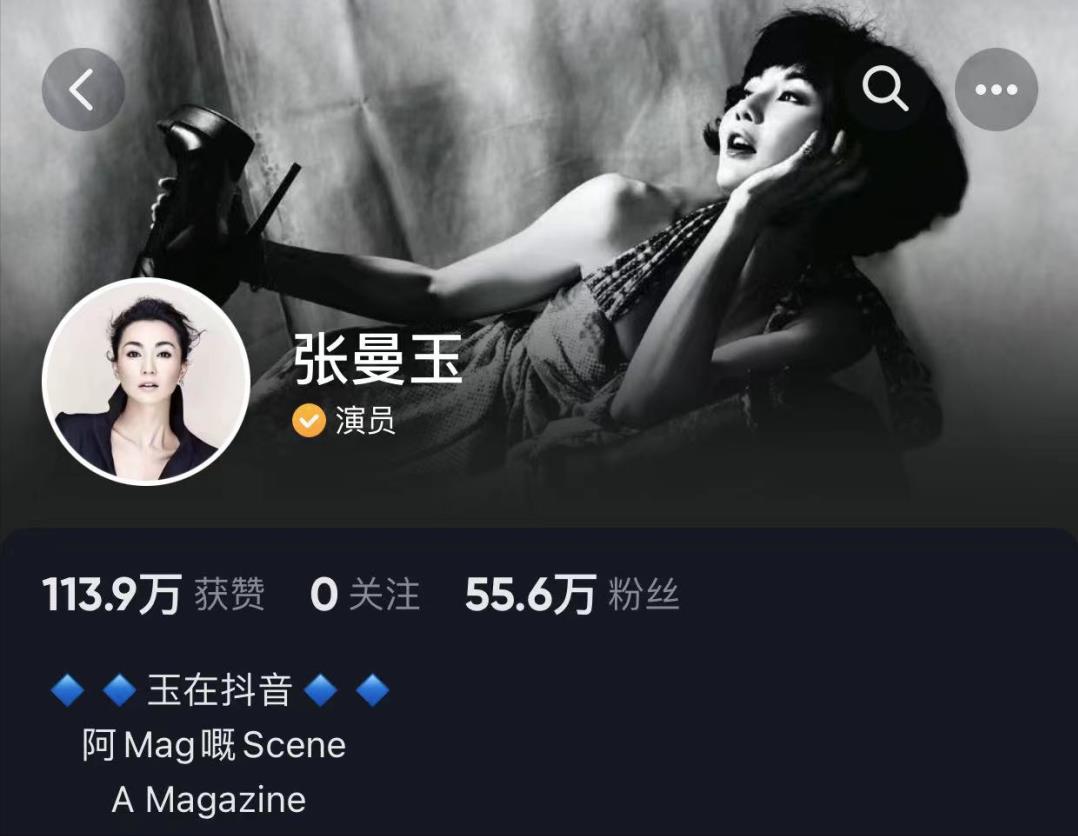Screen dimensions: 1078x836
Task: Open the 55.6万 粉丝 followers list
Action: [572, 595]
